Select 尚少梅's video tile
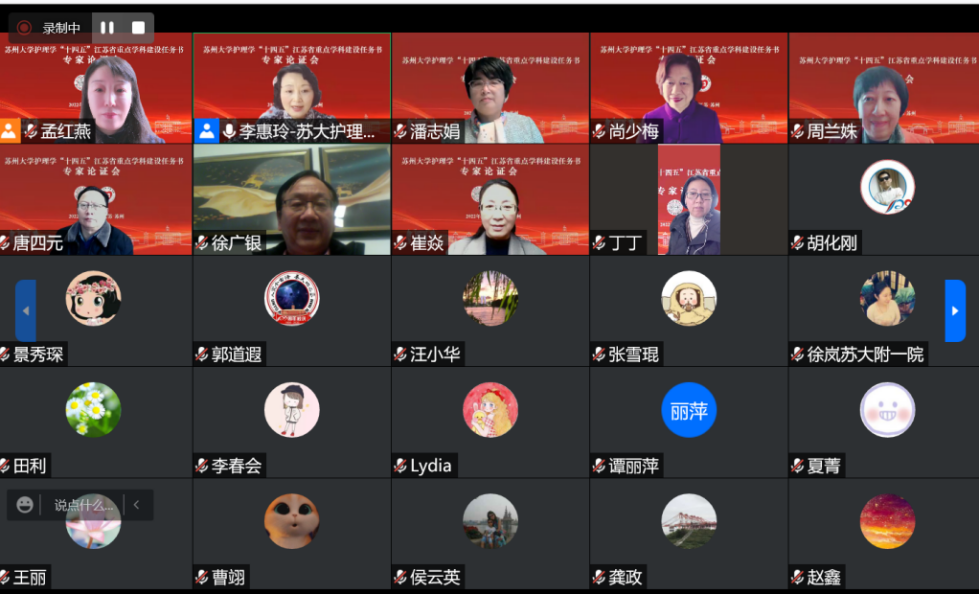The height and width of the screenshot is (594, 979). (688, 88)
